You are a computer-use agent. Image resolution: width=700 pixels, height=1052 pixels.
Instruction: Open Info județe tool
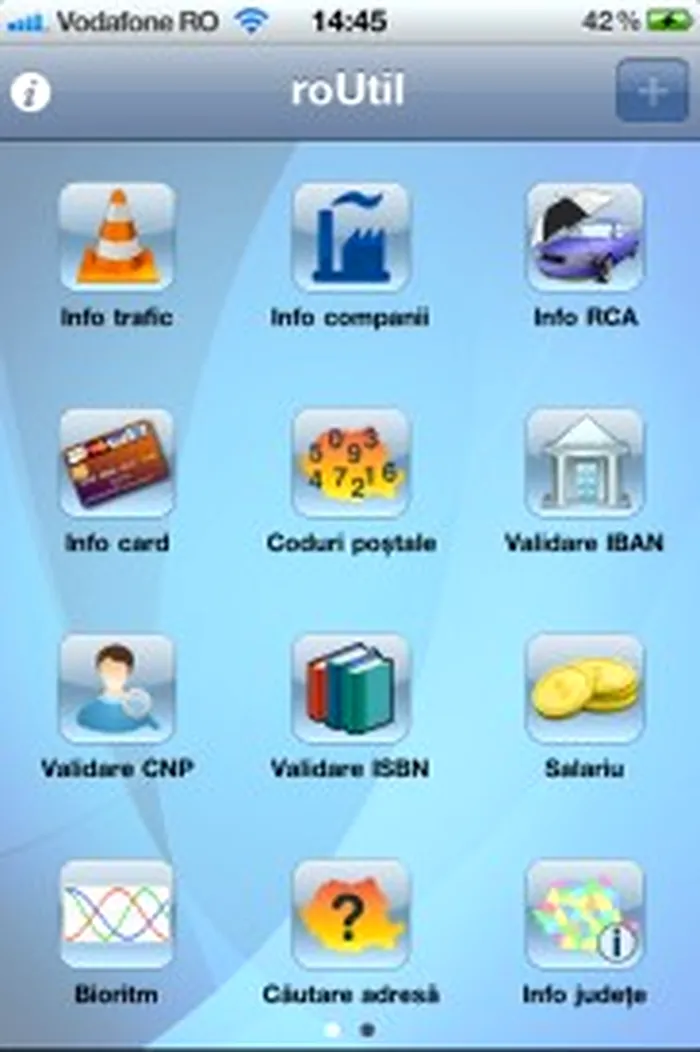[x=585, y=914]
